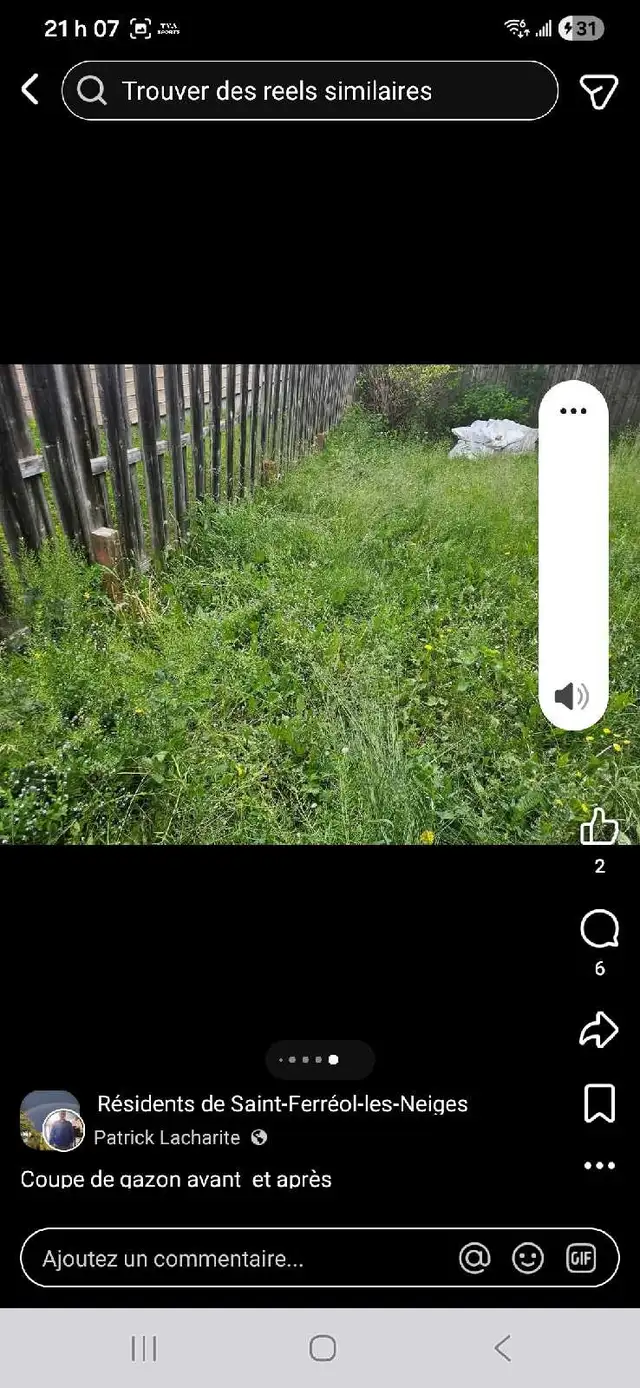Open the bottom three-dot overflow menu
Viewport: 640px width, 1388px height.
point(599,1165)
